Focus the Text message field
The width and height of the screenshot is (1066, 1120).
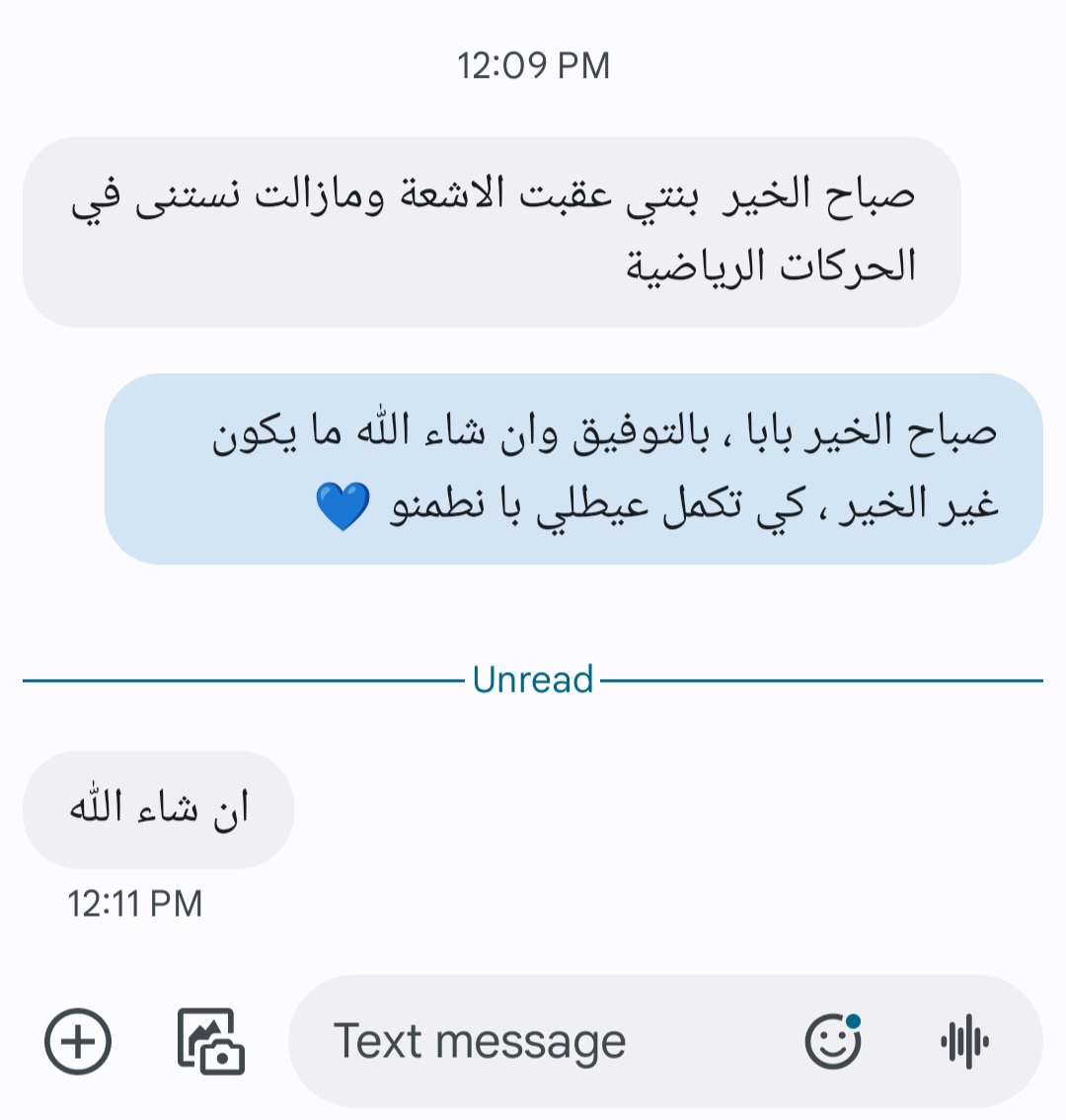[533, 1041]
